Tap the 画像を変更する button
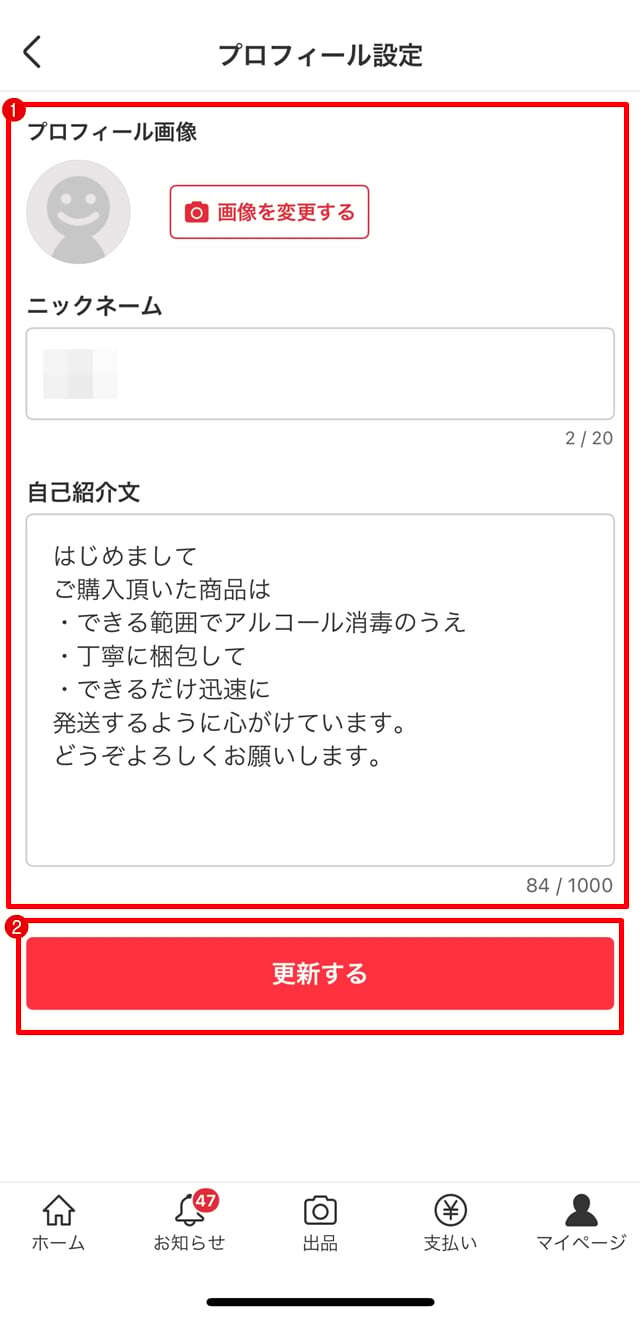 coord(269,212)
